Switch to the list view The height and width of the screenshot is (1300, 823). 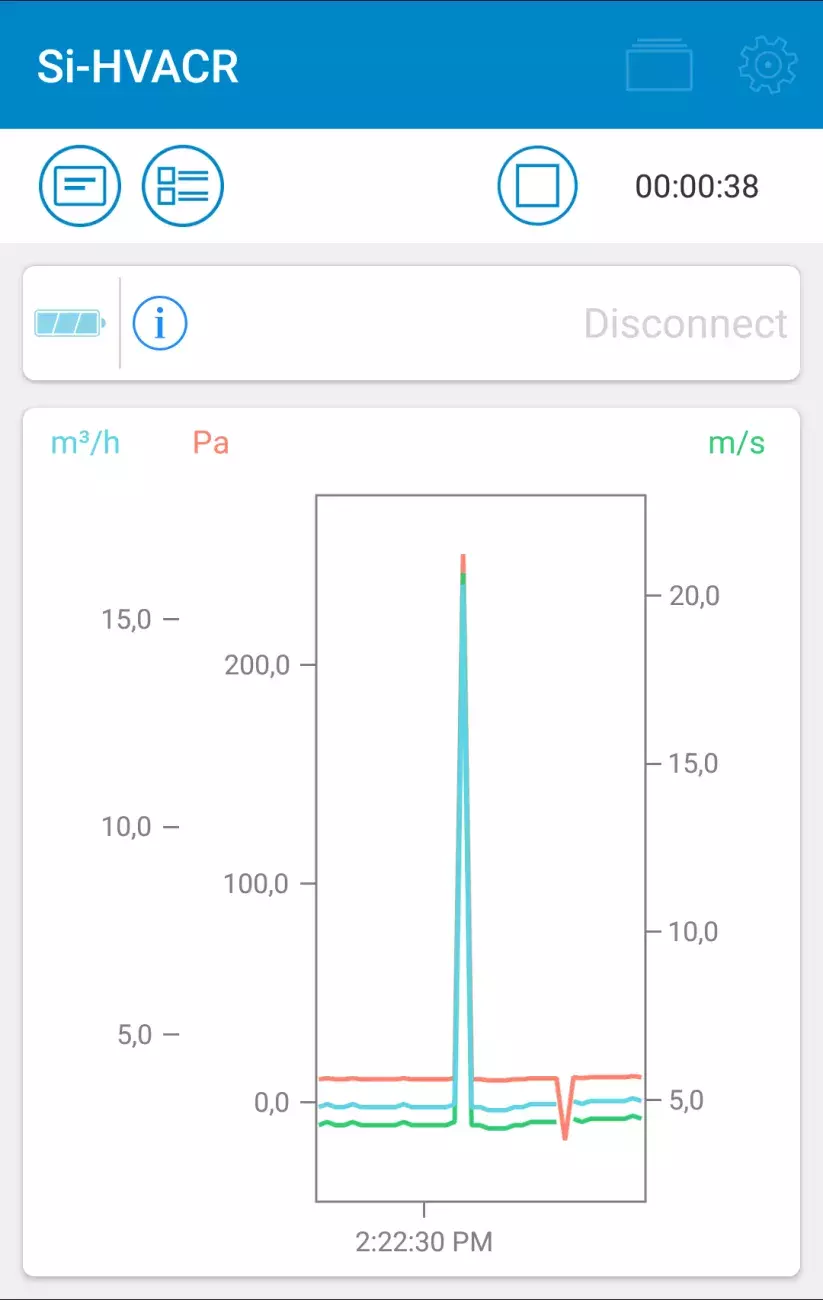(x=183, y=186)
